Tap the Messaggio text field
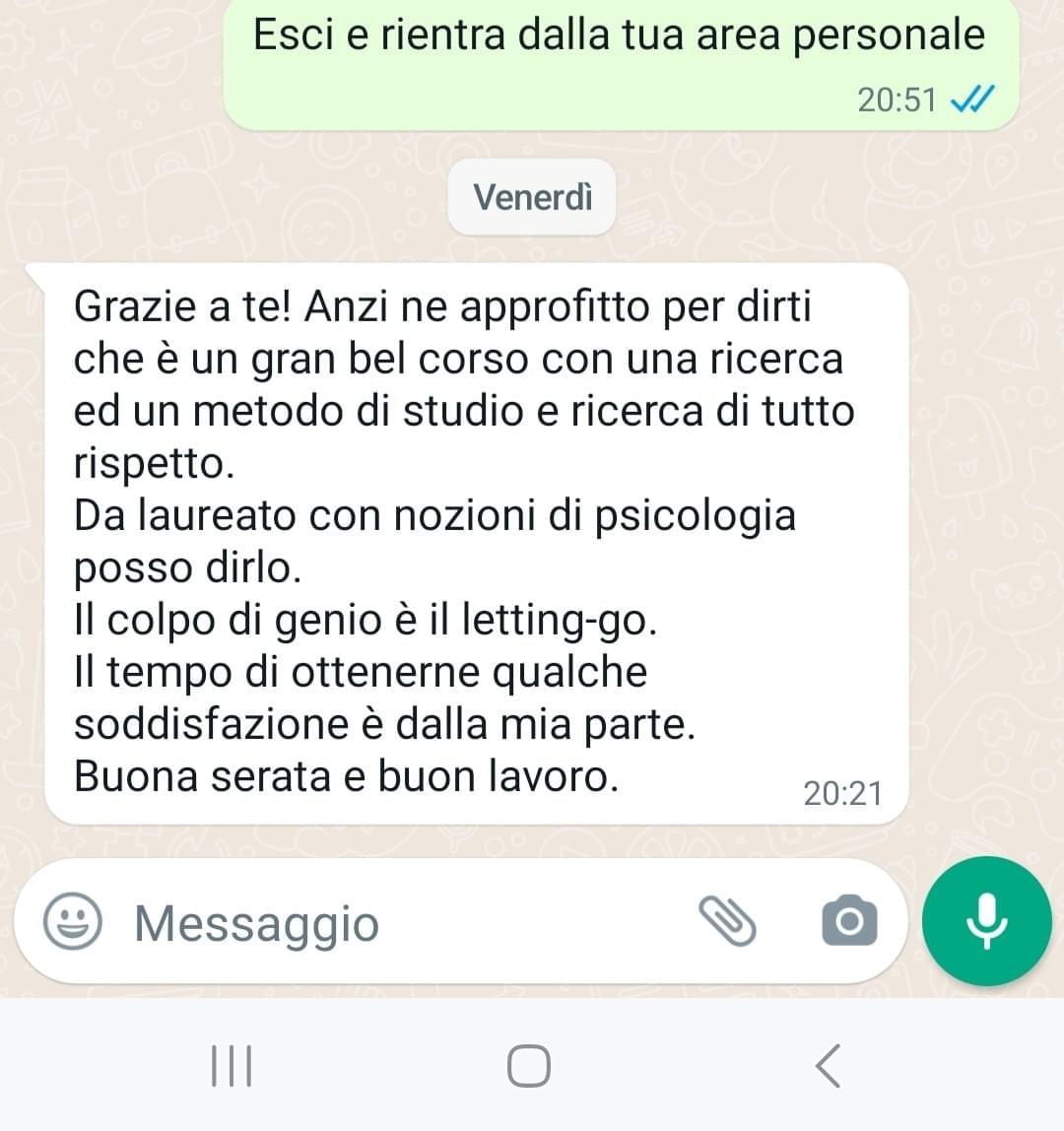1064x1131 pixels. point(394,923)
